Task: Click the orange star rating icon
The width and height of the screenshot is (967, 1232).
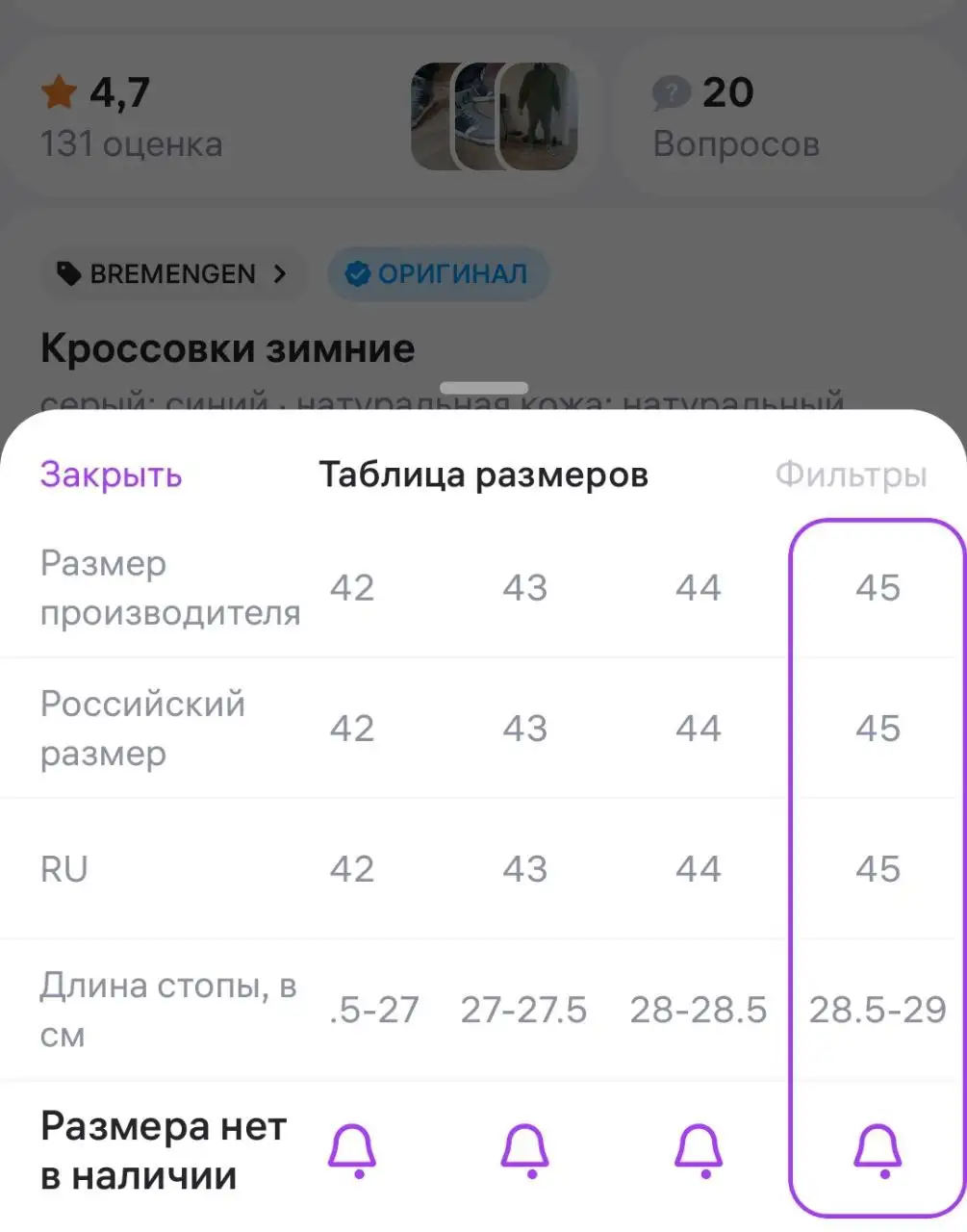Action: [x=59, y=91]
